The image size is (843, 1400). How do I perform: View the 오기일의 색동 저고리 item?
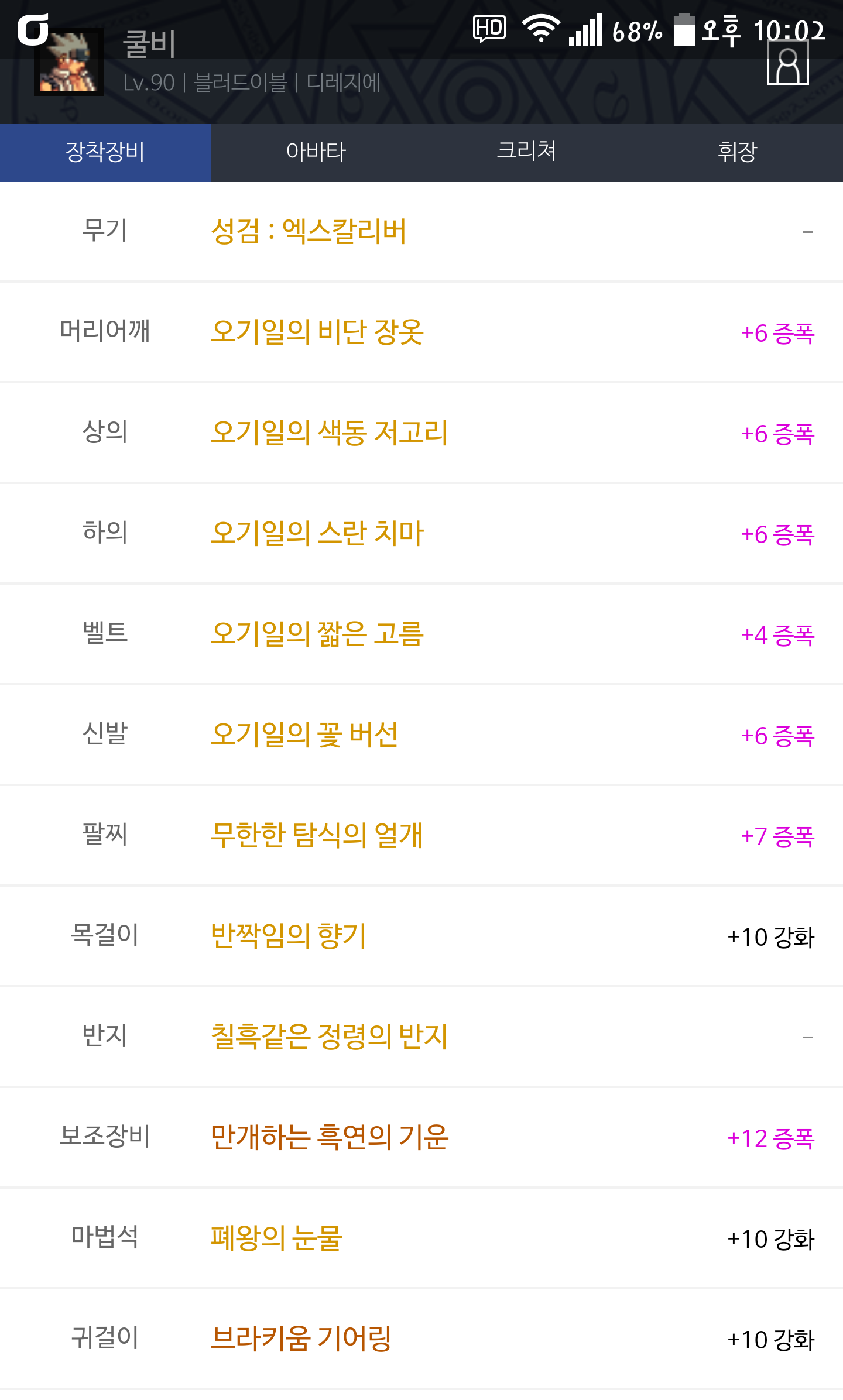[329, 433]
